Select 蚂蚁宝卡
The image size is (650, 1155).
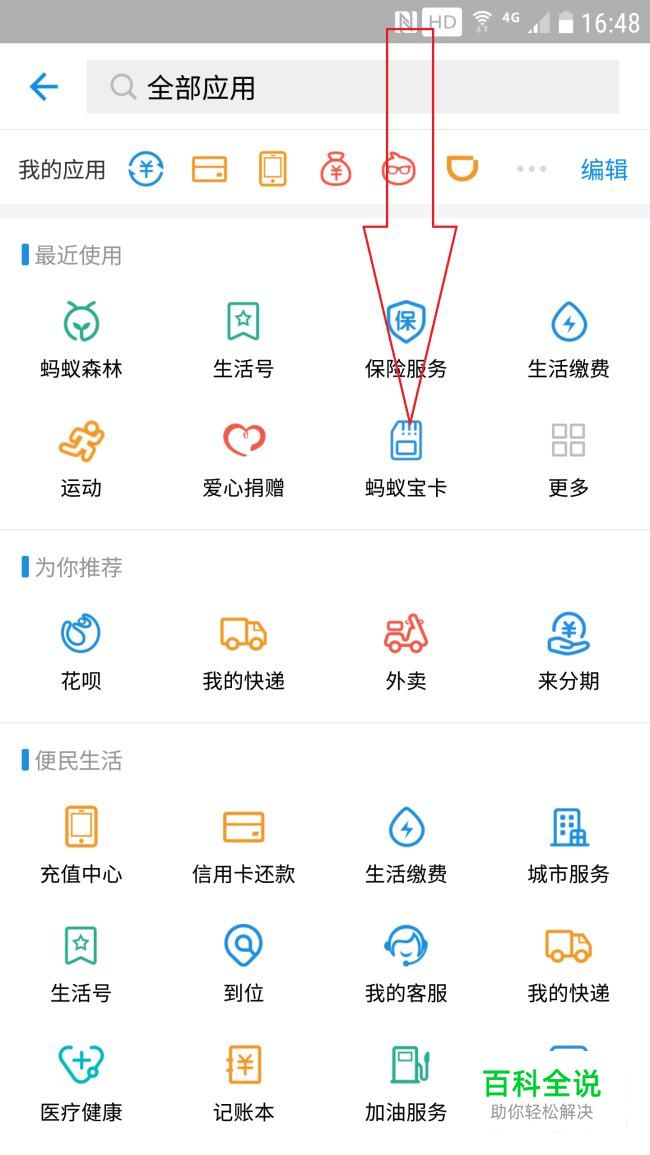[406, 459]
